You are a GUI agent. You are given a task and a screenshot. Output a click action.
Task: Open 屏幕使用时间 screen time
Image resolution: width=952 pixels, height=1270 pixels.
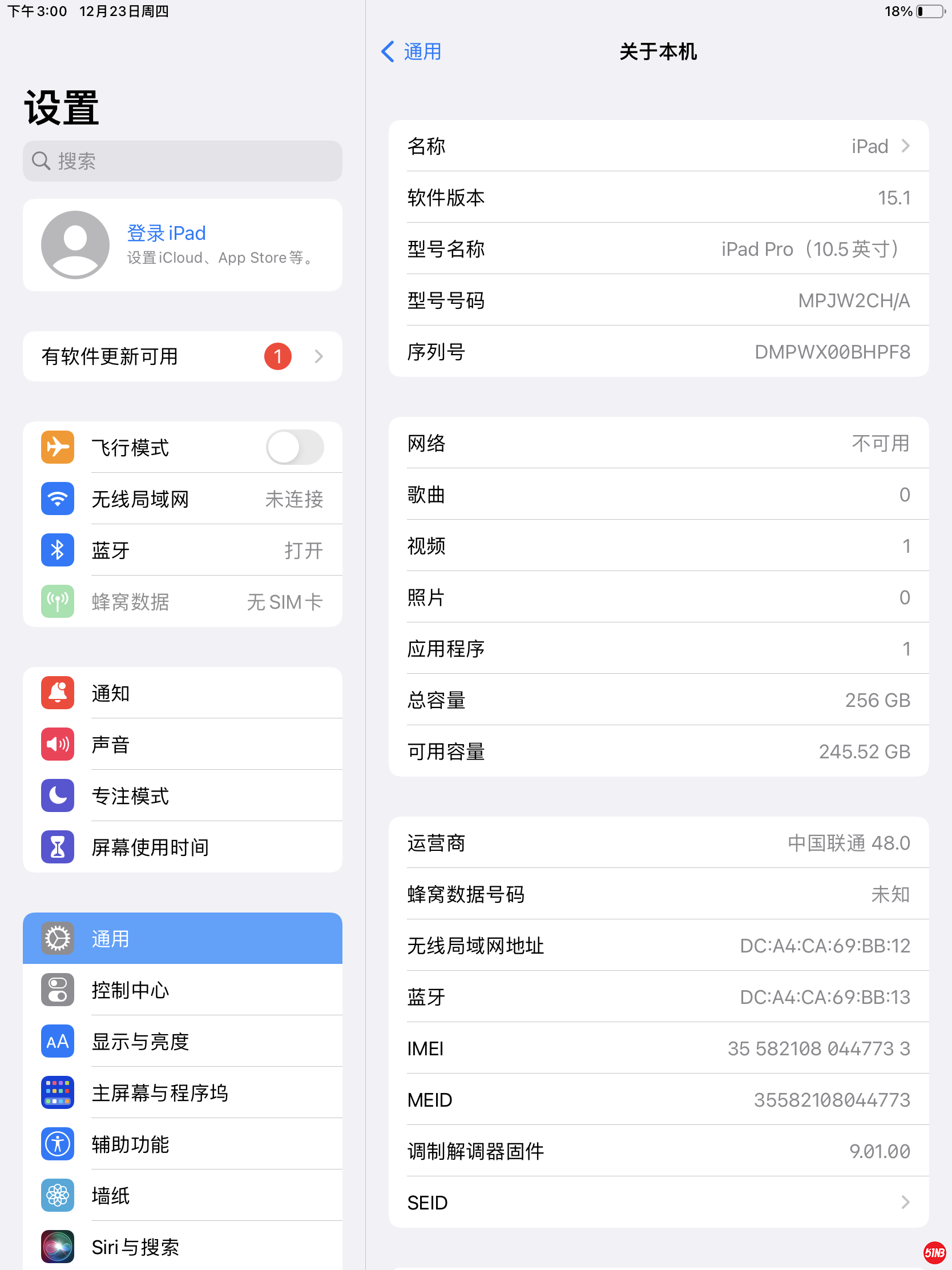point(183,847)
